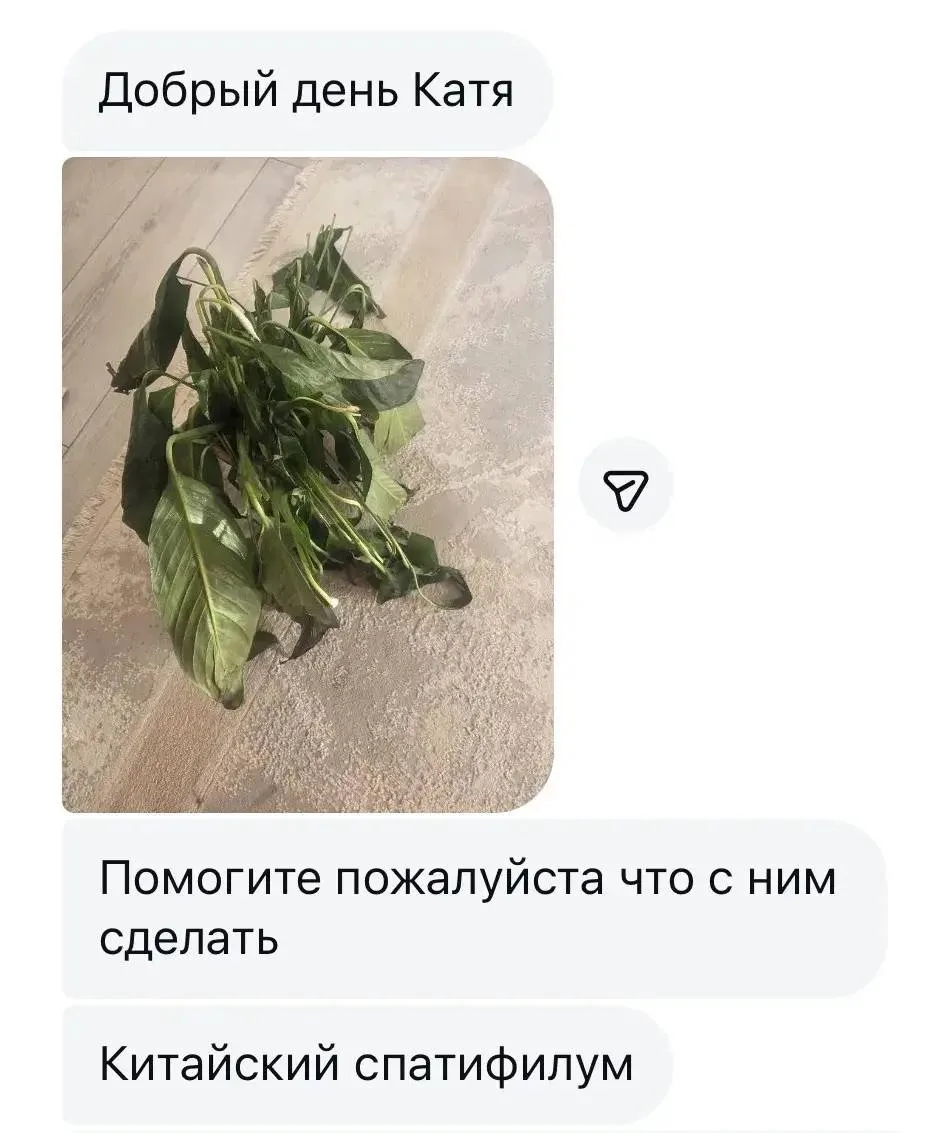Screen dimensions: 947x1133
Task: Share the plant photo via forward icon
Action: pyautogui.click(x=626, y=486)
